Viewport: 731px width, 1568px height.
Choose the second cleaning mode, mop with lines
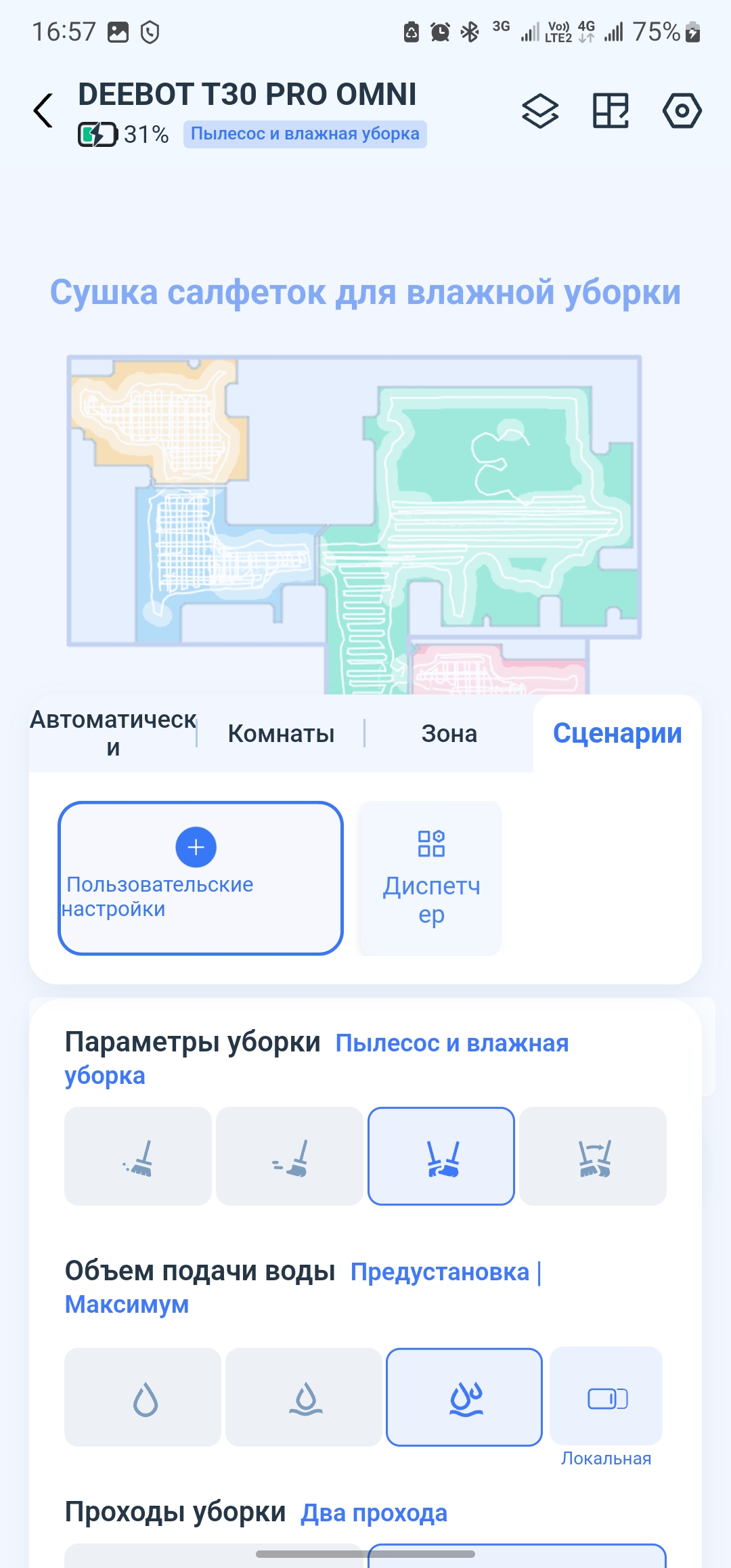pyautogui.click(x=290, y=1156)
